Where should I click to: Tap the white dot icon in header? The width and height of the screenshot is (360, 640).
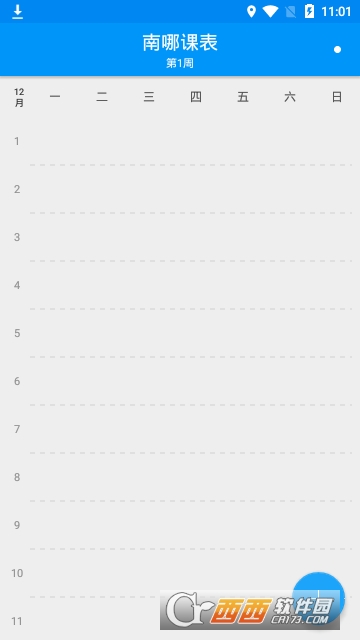coord(337,49)
